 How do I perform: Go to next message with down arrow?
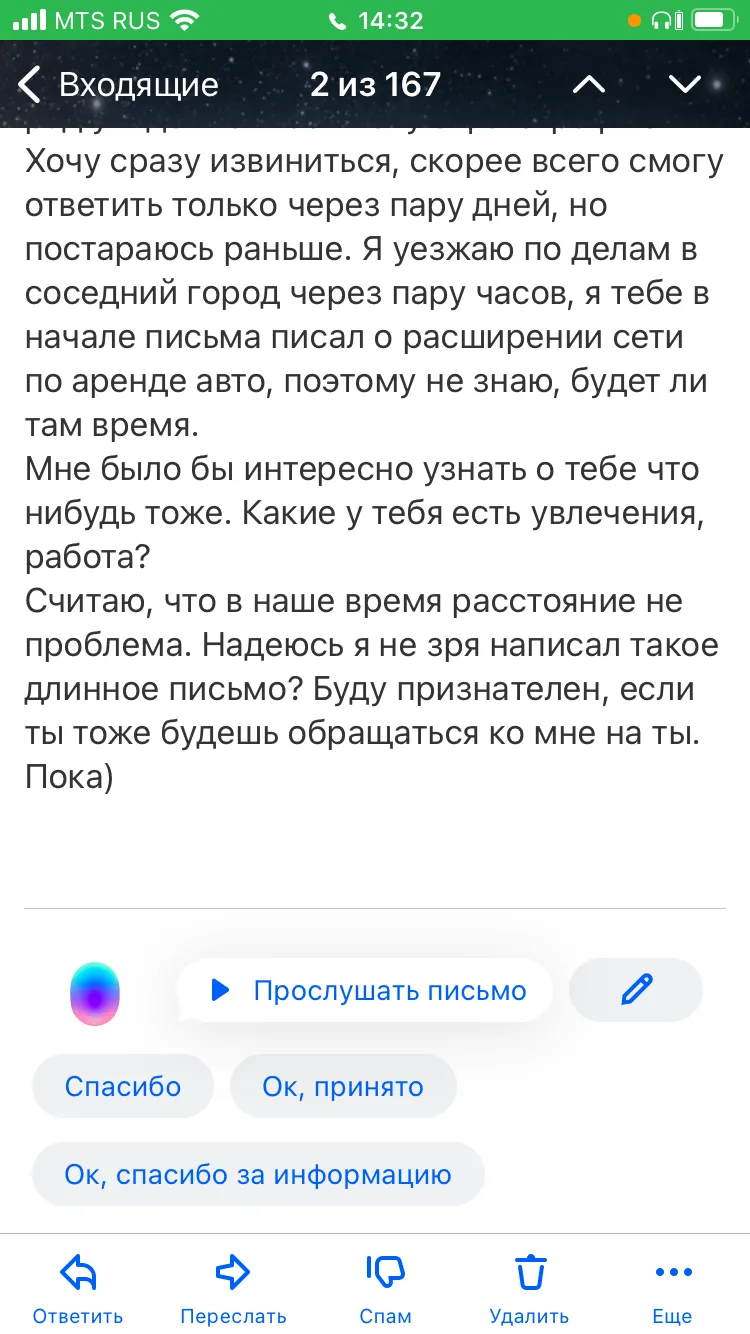tap(685, 85)
